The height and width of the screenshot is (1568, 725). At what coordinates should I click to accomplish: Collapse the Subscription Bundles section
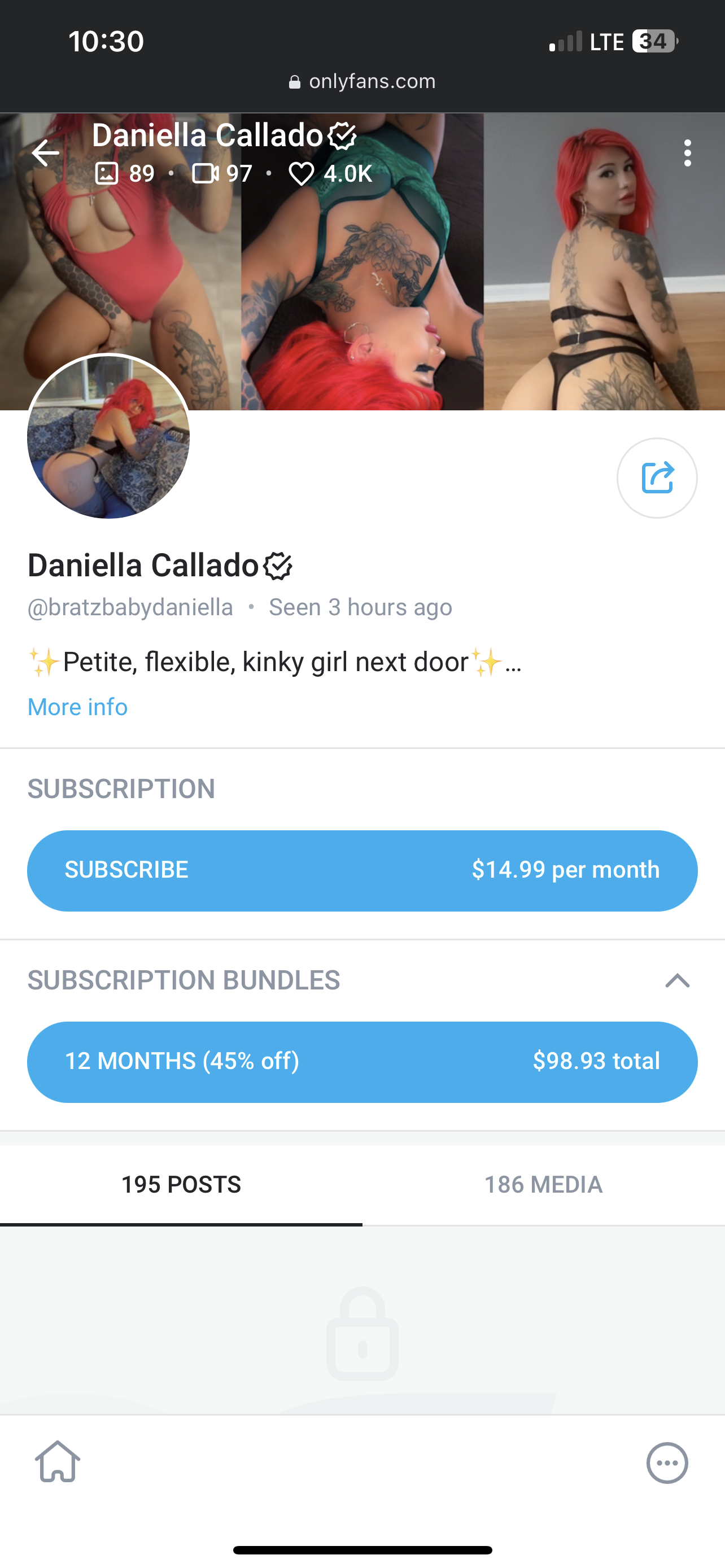tap(677, 980)
